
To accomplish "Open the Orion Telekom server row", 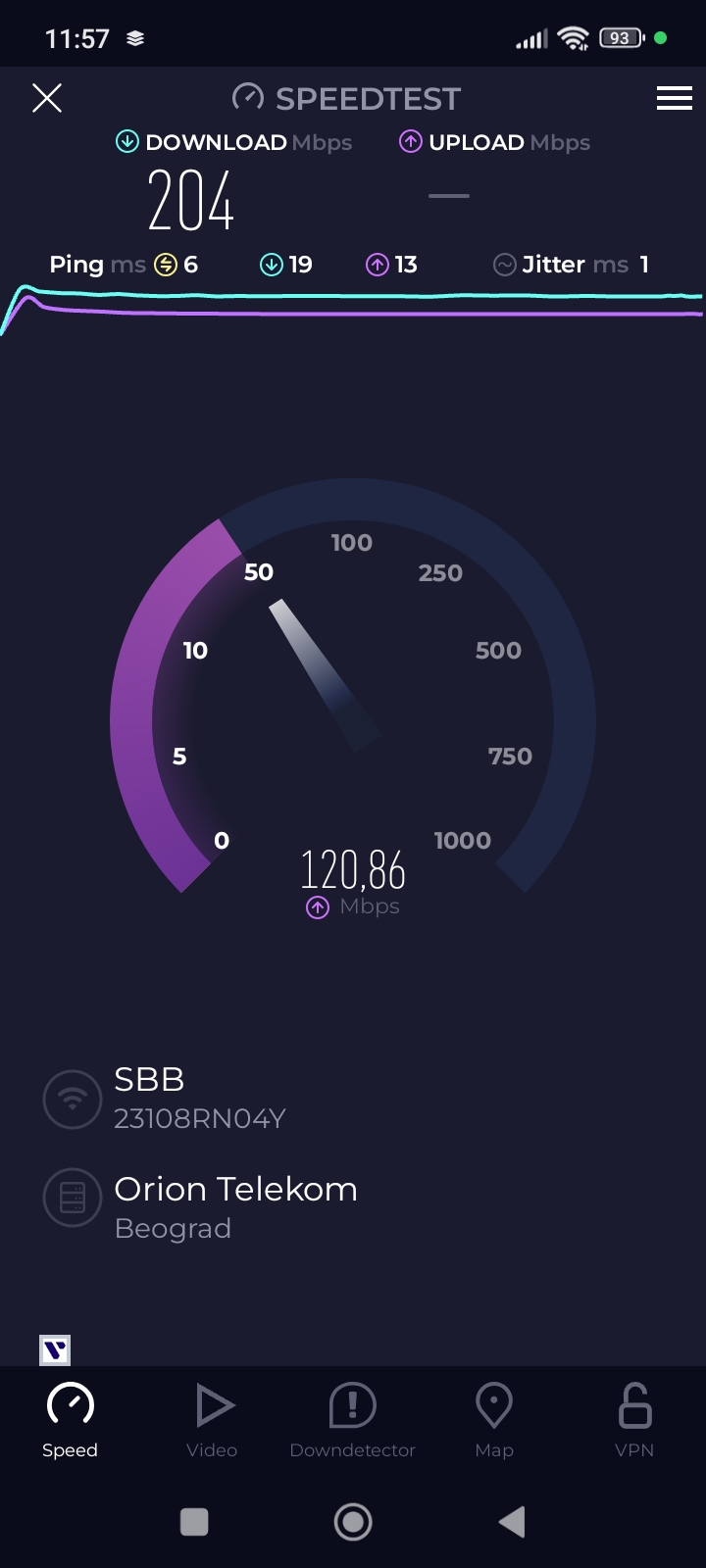I will point(235,1206).
